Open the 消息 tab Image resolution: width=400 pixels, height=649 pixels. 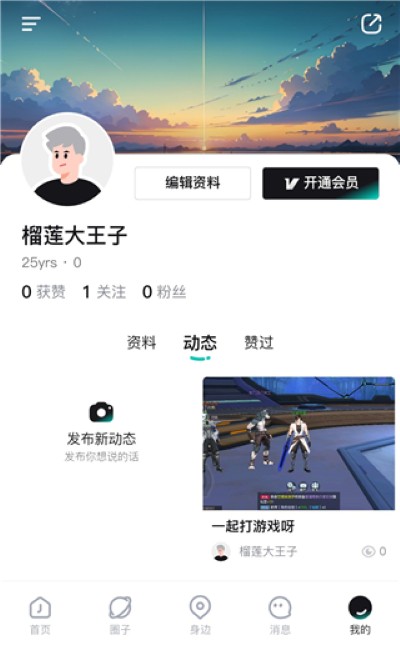pyautogui.click(x=280, y=616)
